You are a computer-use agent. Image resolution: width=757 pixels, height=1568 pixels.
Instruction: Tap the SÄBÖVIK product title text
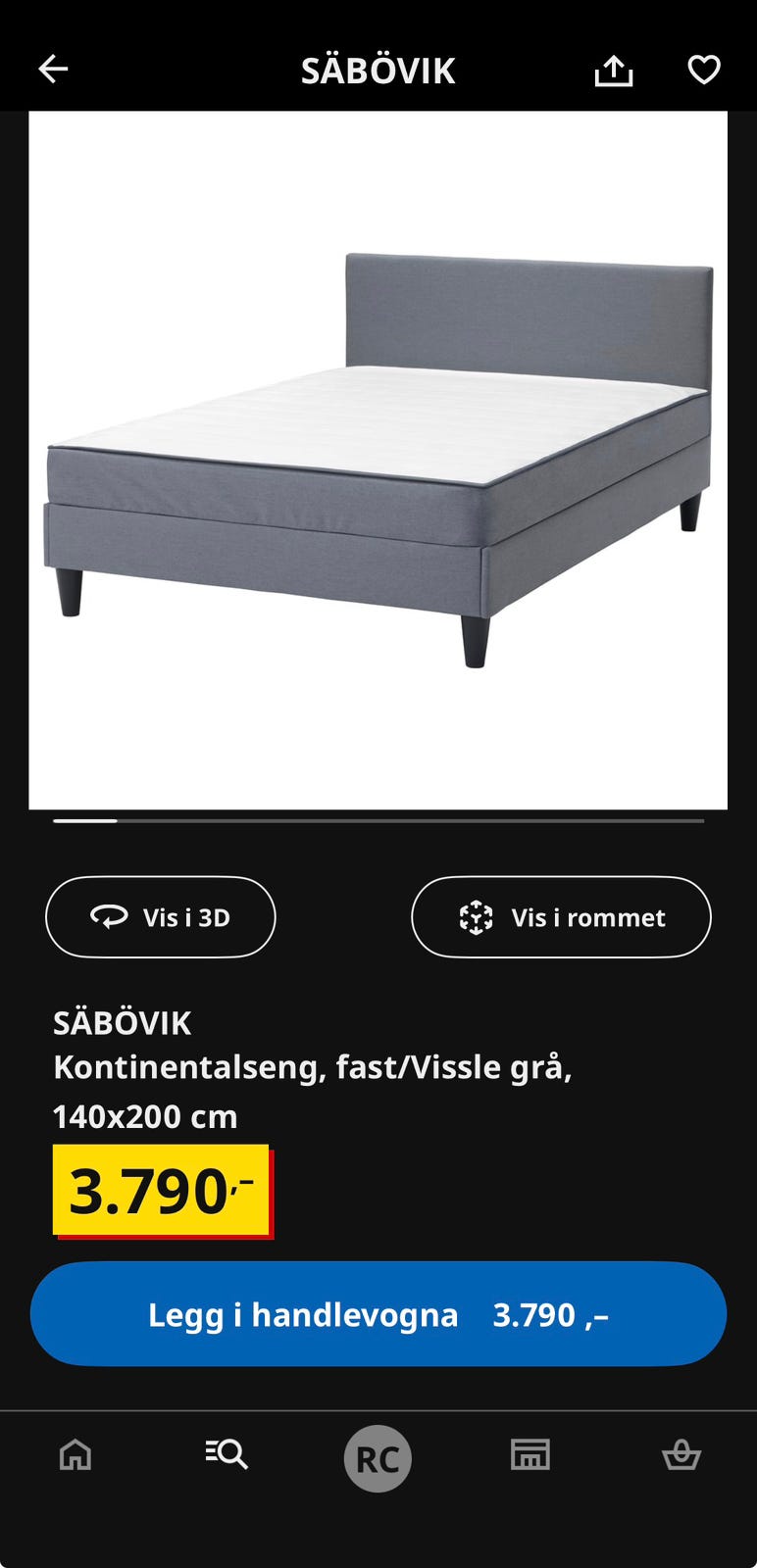[x=123, y=1022]
